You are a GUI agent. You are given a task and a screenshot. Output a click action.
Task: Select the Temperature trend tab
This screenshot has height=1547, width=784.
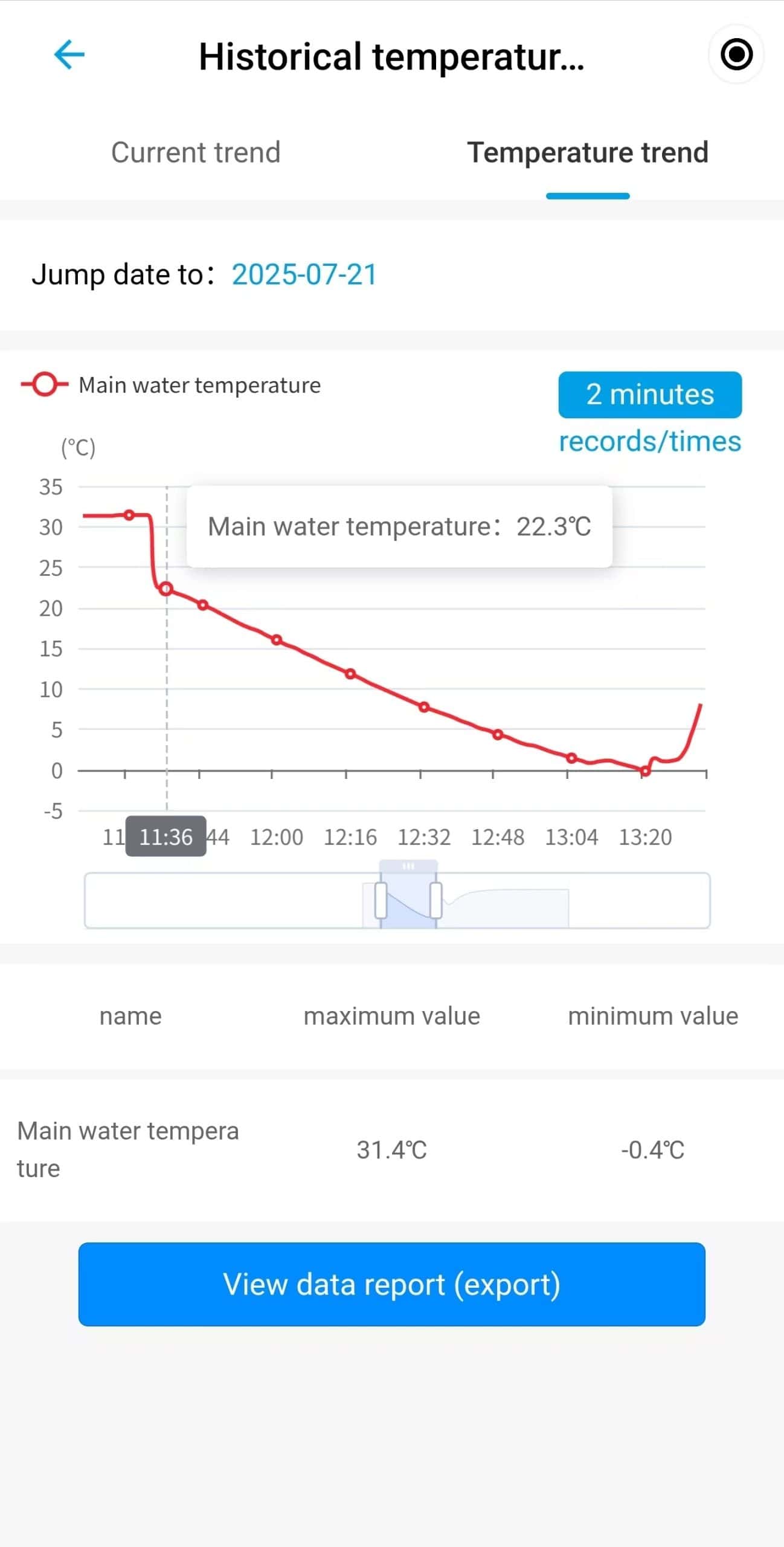coord(588,152)
